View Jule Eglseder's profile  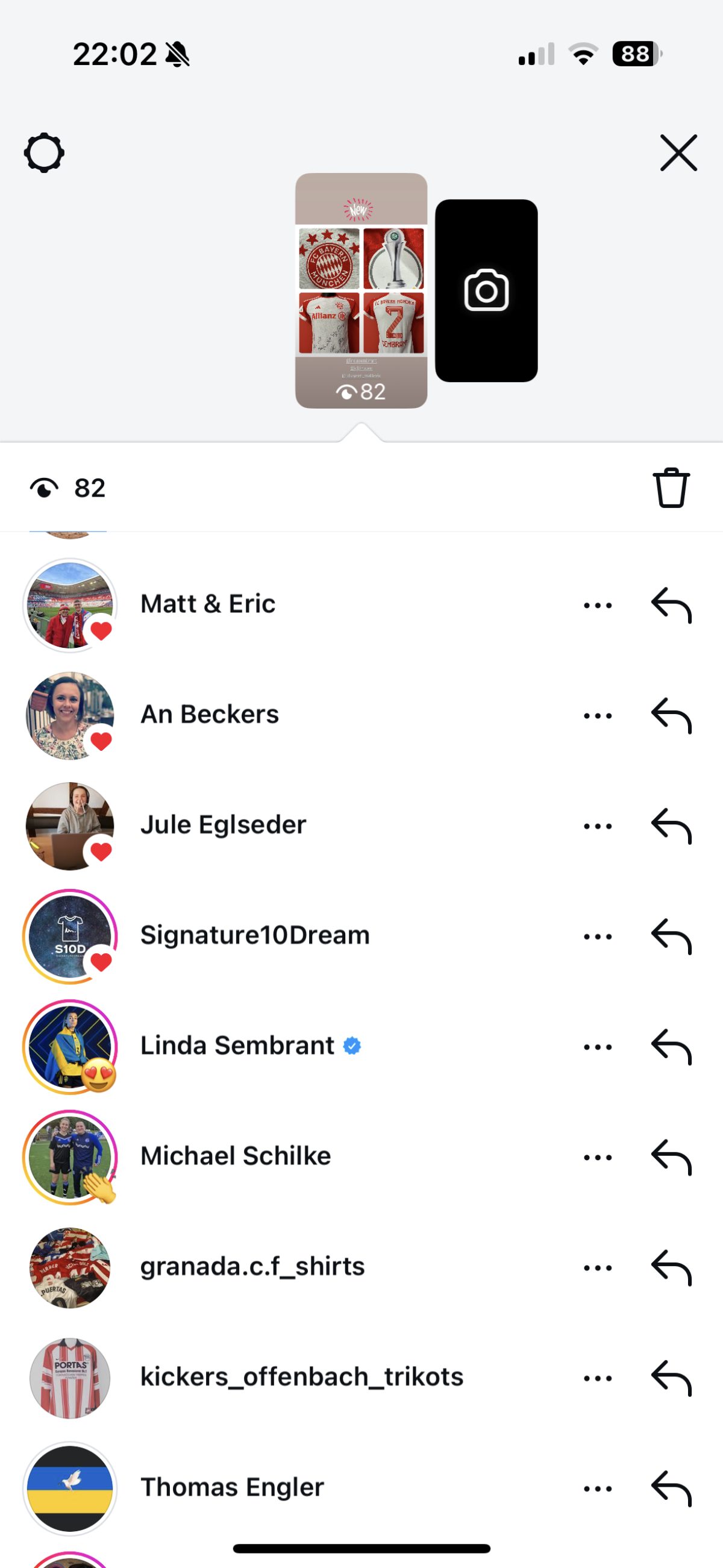point(223,826)
